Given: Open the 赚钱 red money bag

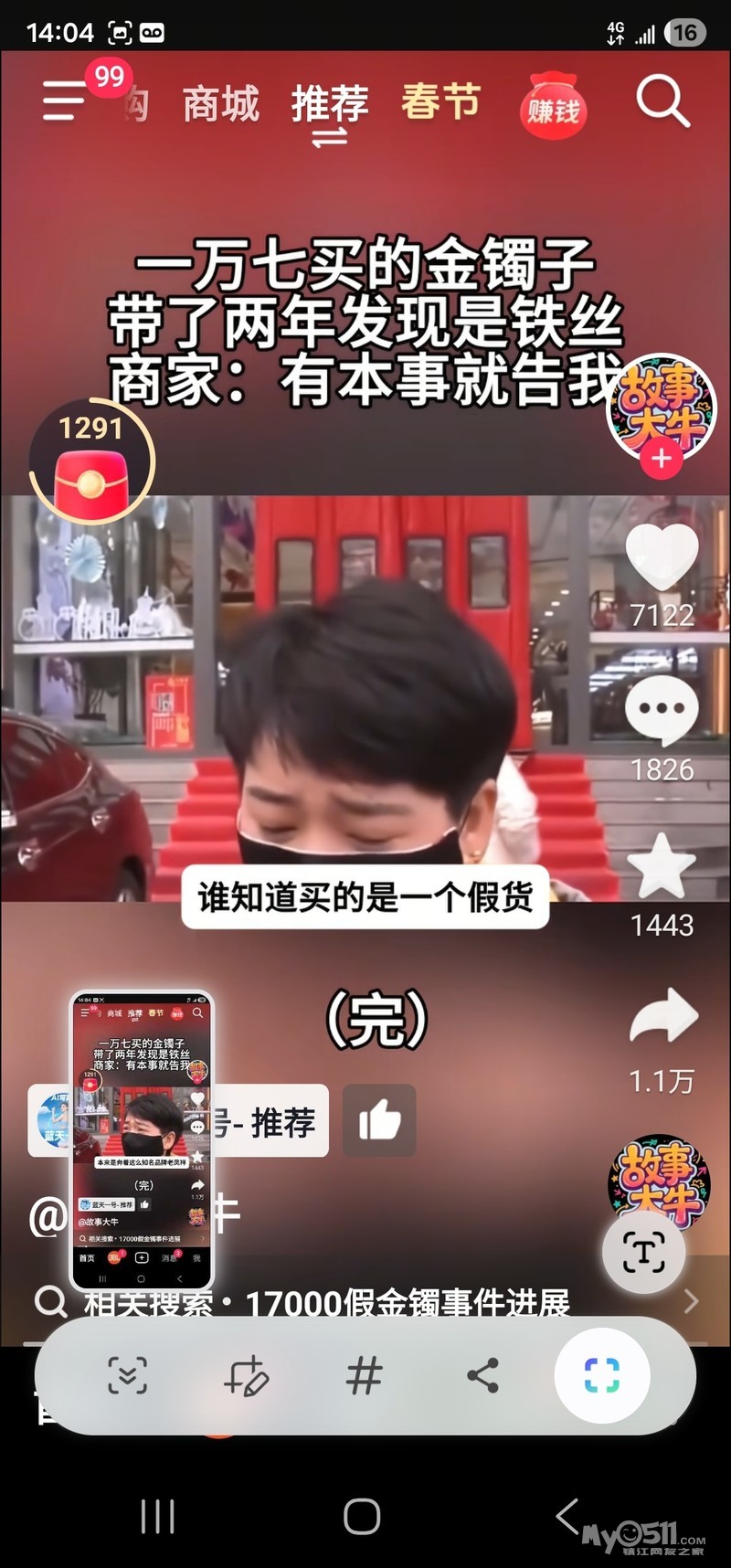Looking at the screenshot, I should (x=553, y=107).
